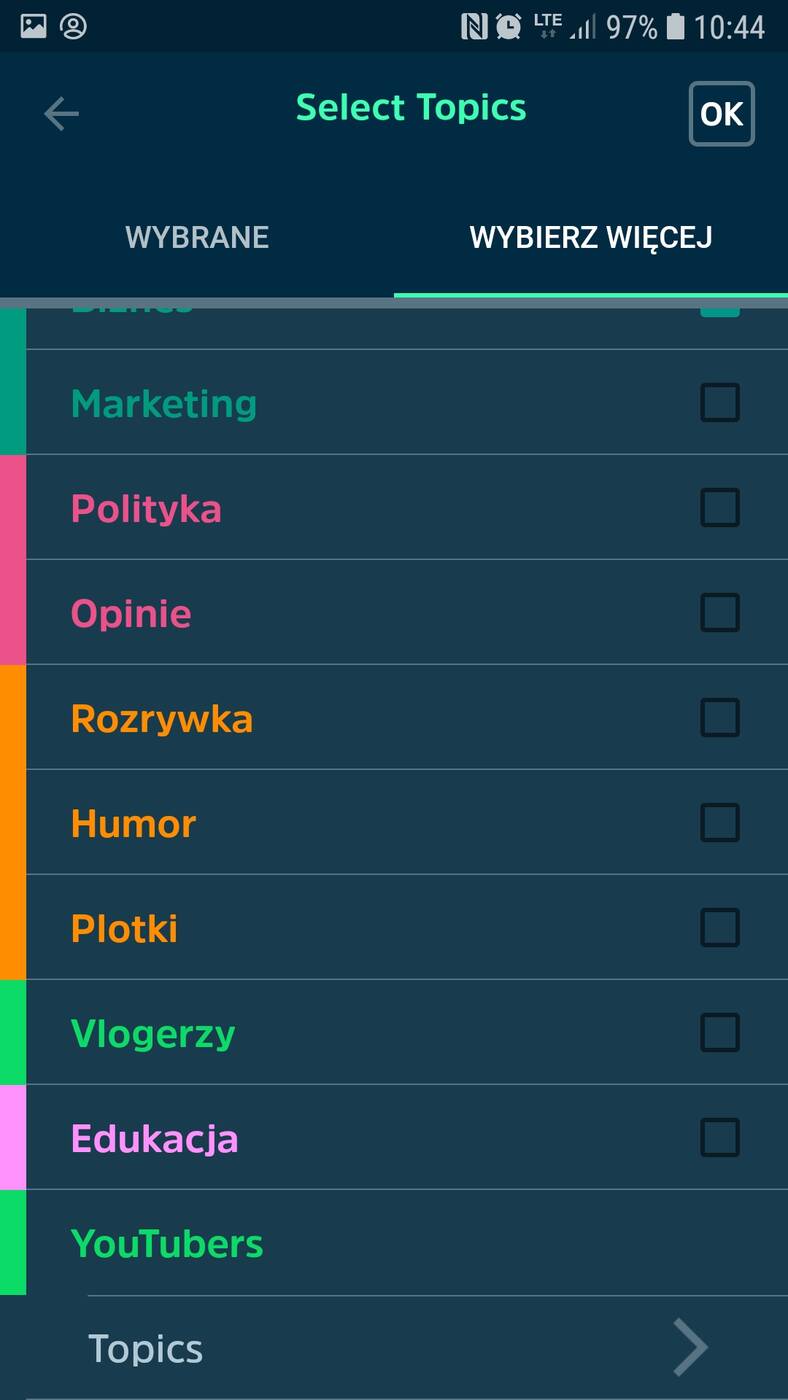Select the Polityka topic checkbox
This screenshot has width=788, height=1400.
pos(720,508)
